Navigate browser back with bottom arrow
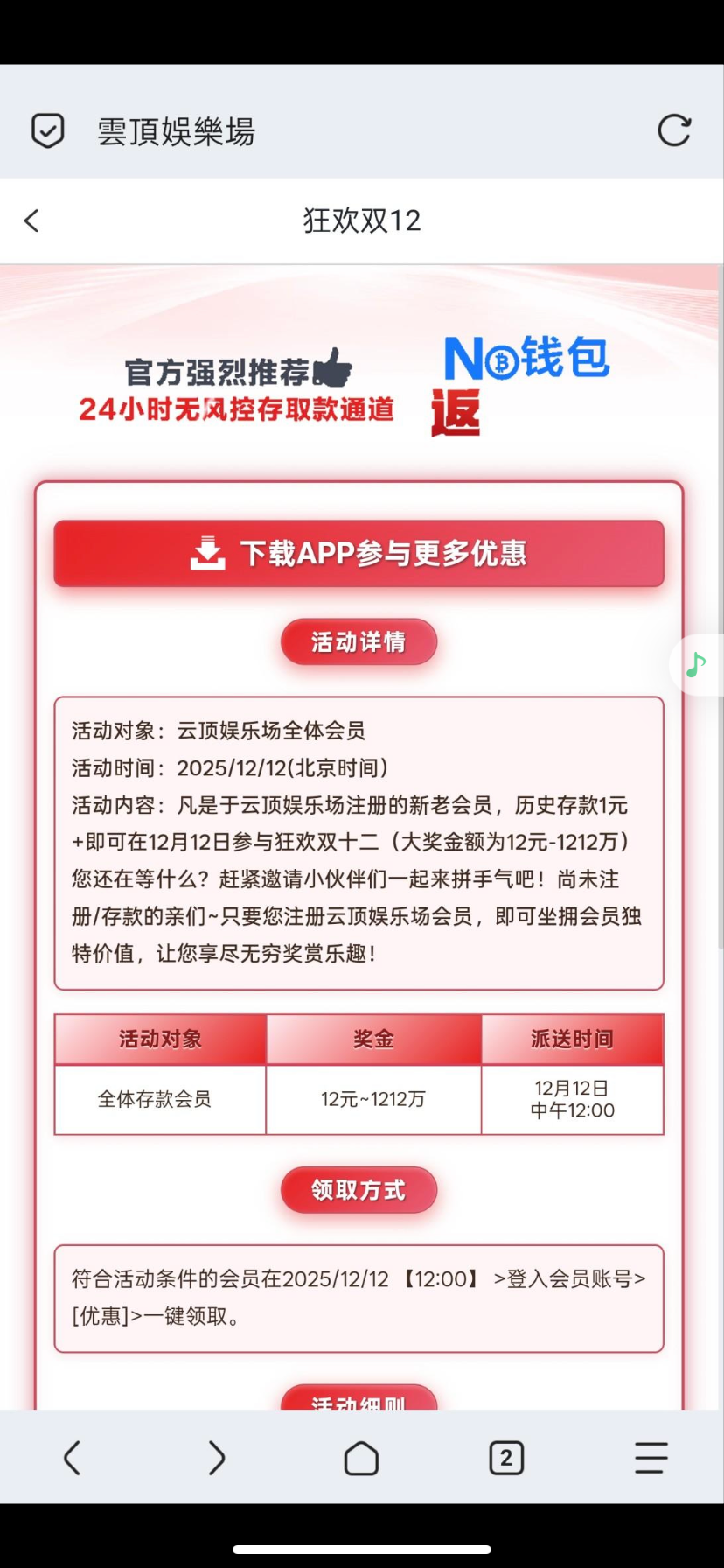The image size is (724, 1568). point(73,1458)
